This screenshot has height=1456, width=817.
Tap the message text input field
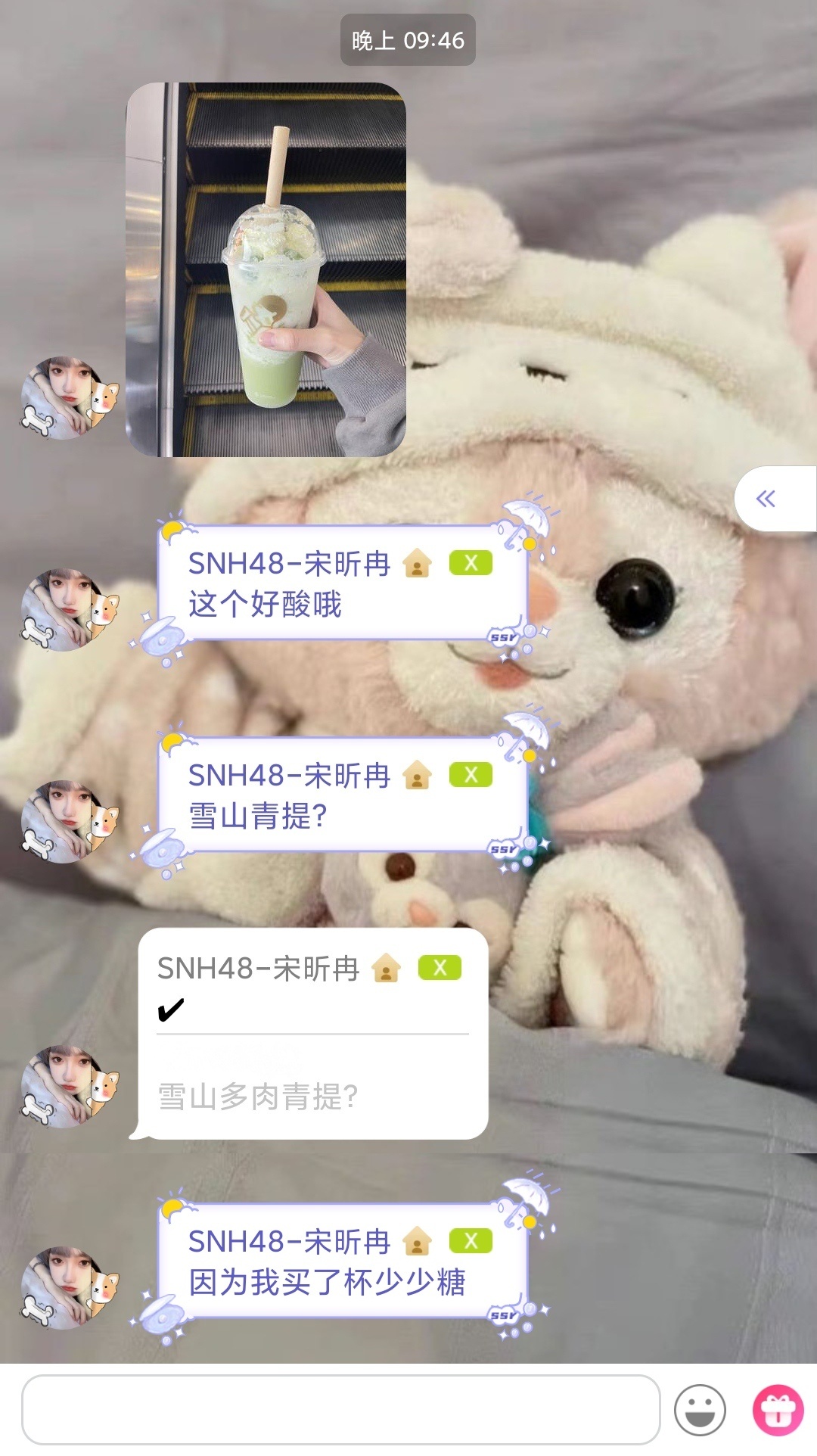(x=340, y=1409)
